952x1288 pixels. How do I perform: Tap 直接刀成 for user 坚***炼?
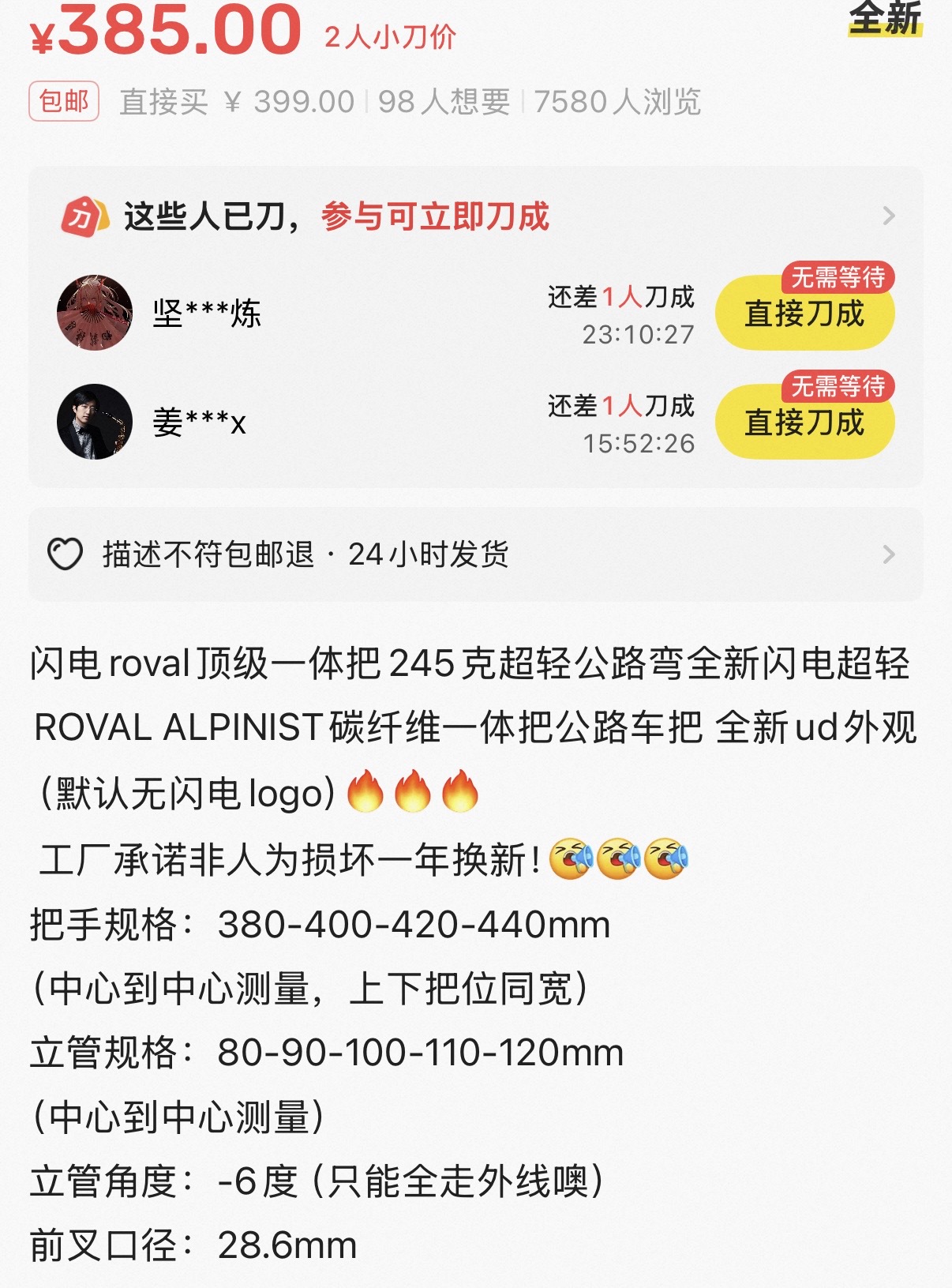pos(804,314)
